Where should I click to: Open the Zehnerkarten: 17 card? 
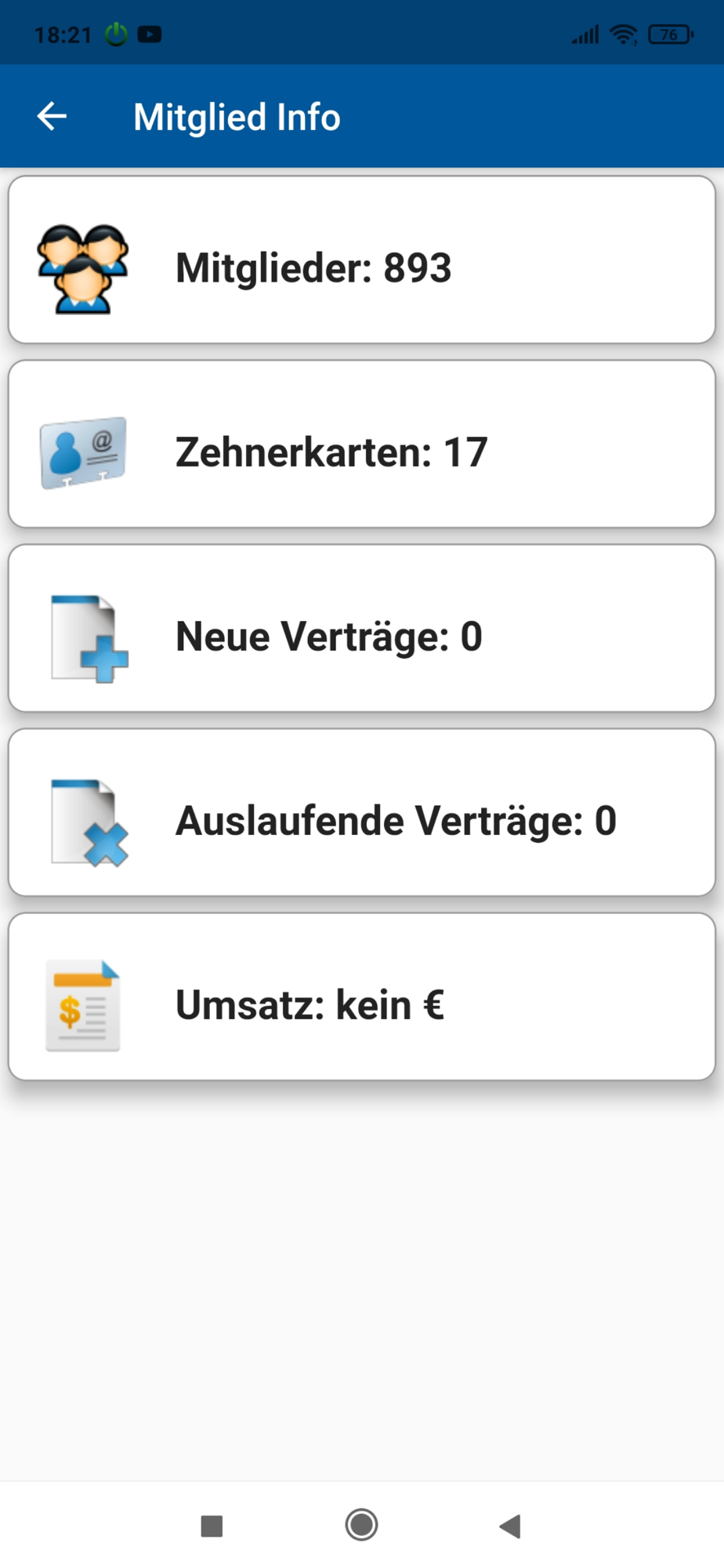(362, 444)
